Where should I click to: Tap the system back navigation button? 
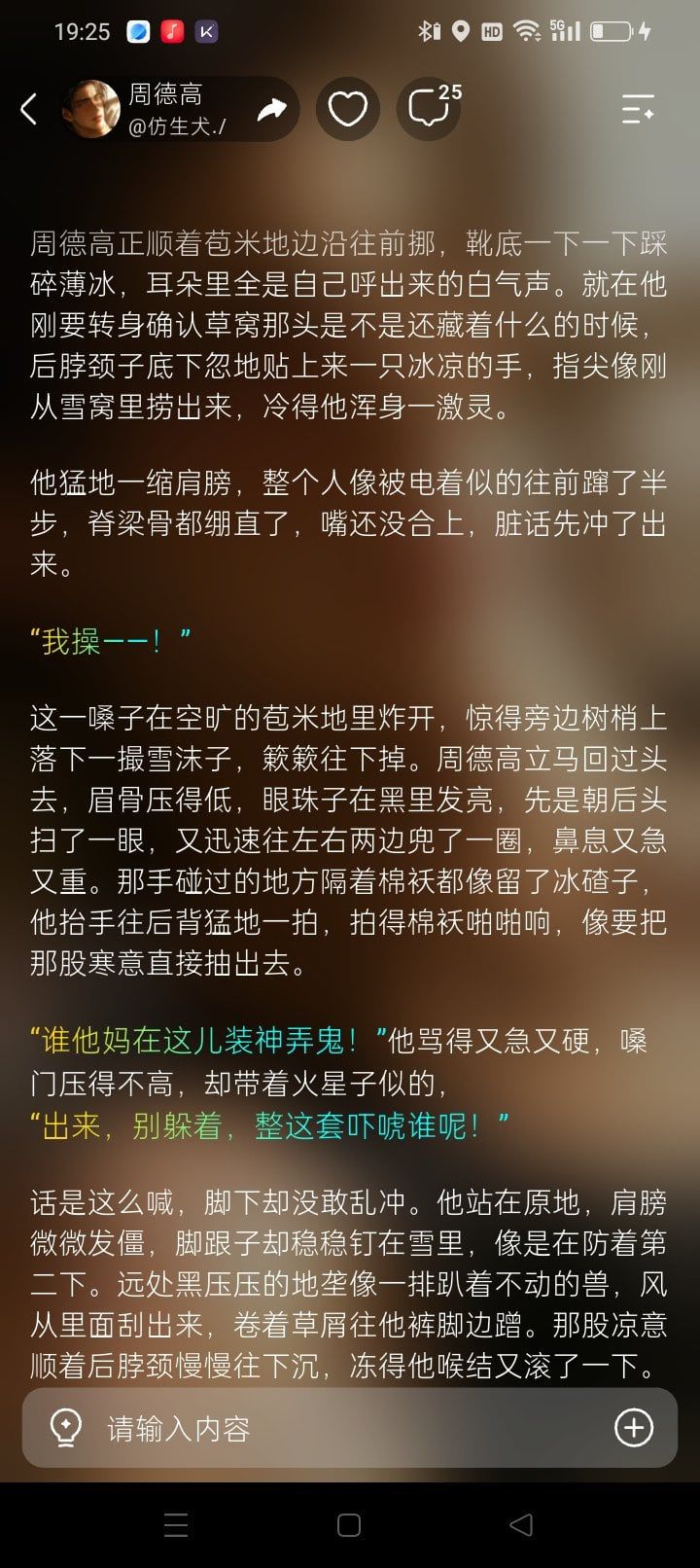(522, 1524)
